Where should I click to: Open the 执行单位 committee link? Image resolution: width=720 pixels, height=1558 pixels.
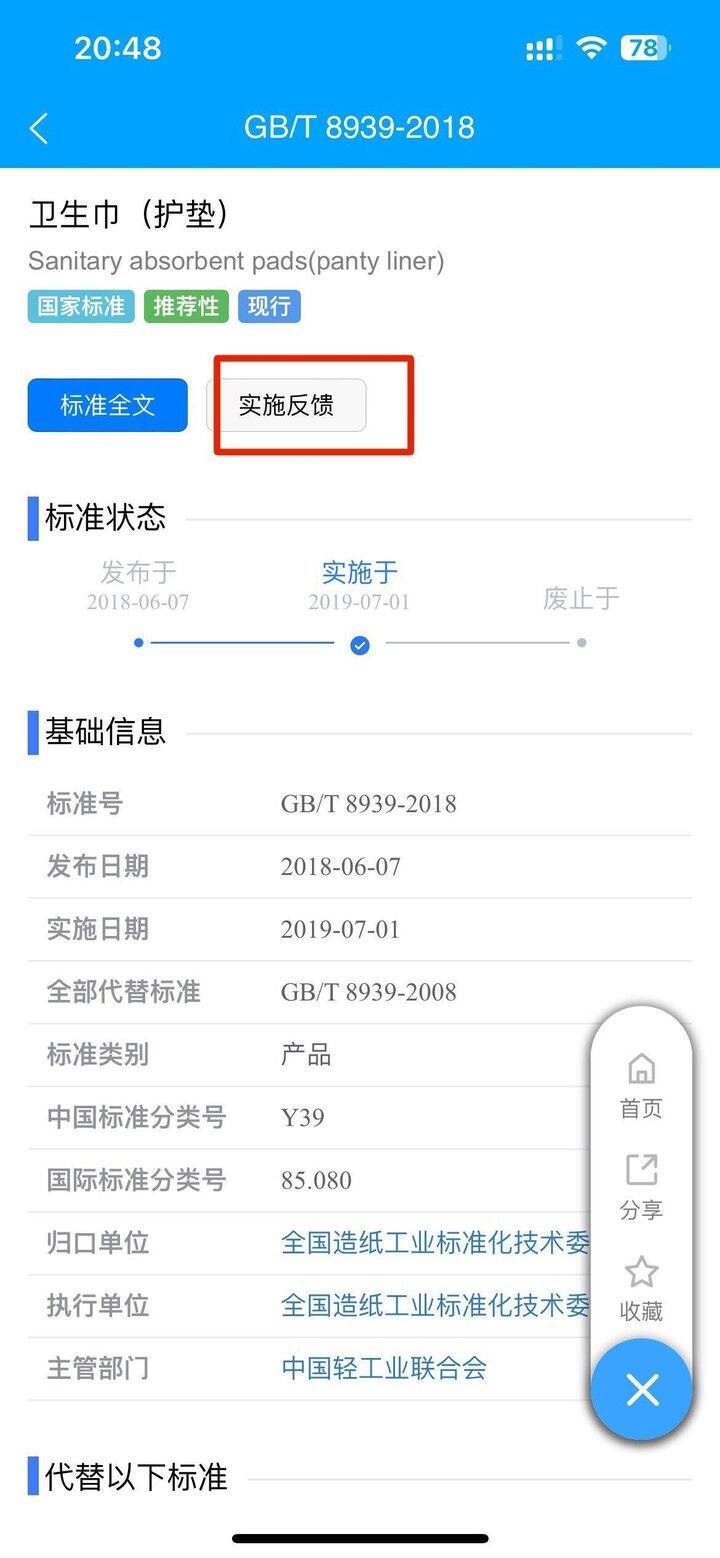[x=435, y=1305]
